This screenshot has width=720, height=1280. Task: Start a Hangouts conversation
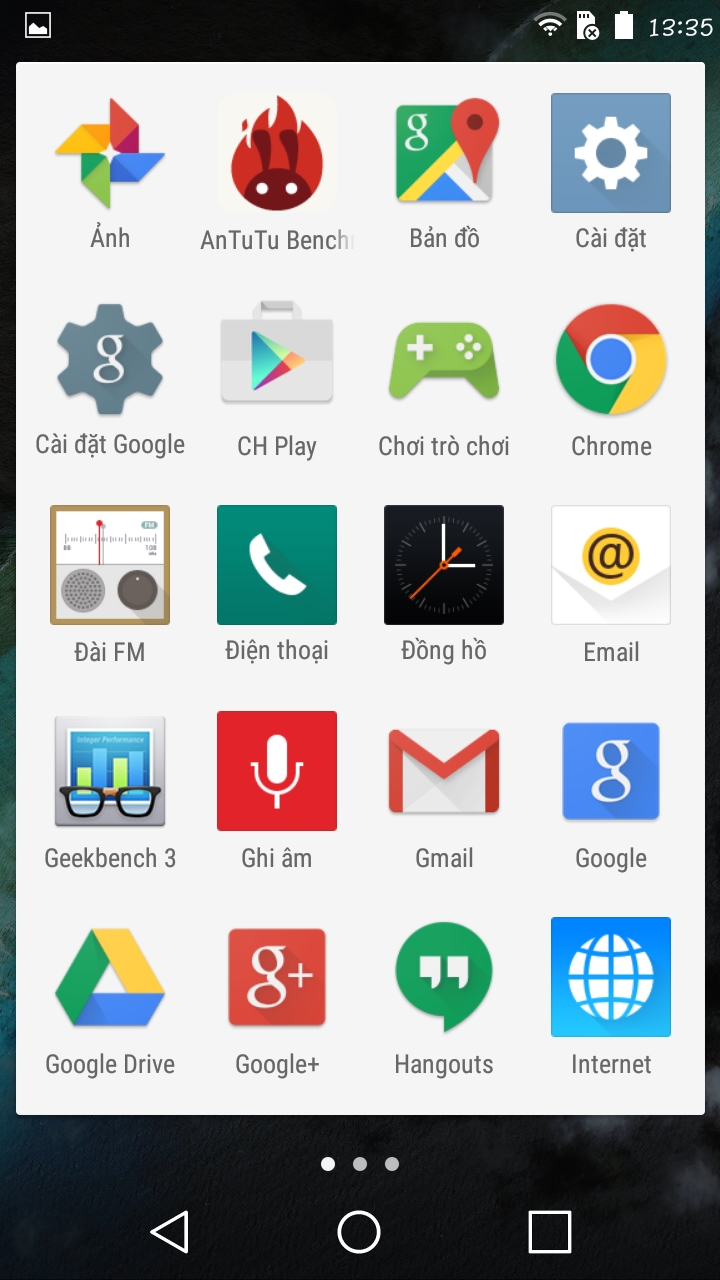[x=444, y=977]
